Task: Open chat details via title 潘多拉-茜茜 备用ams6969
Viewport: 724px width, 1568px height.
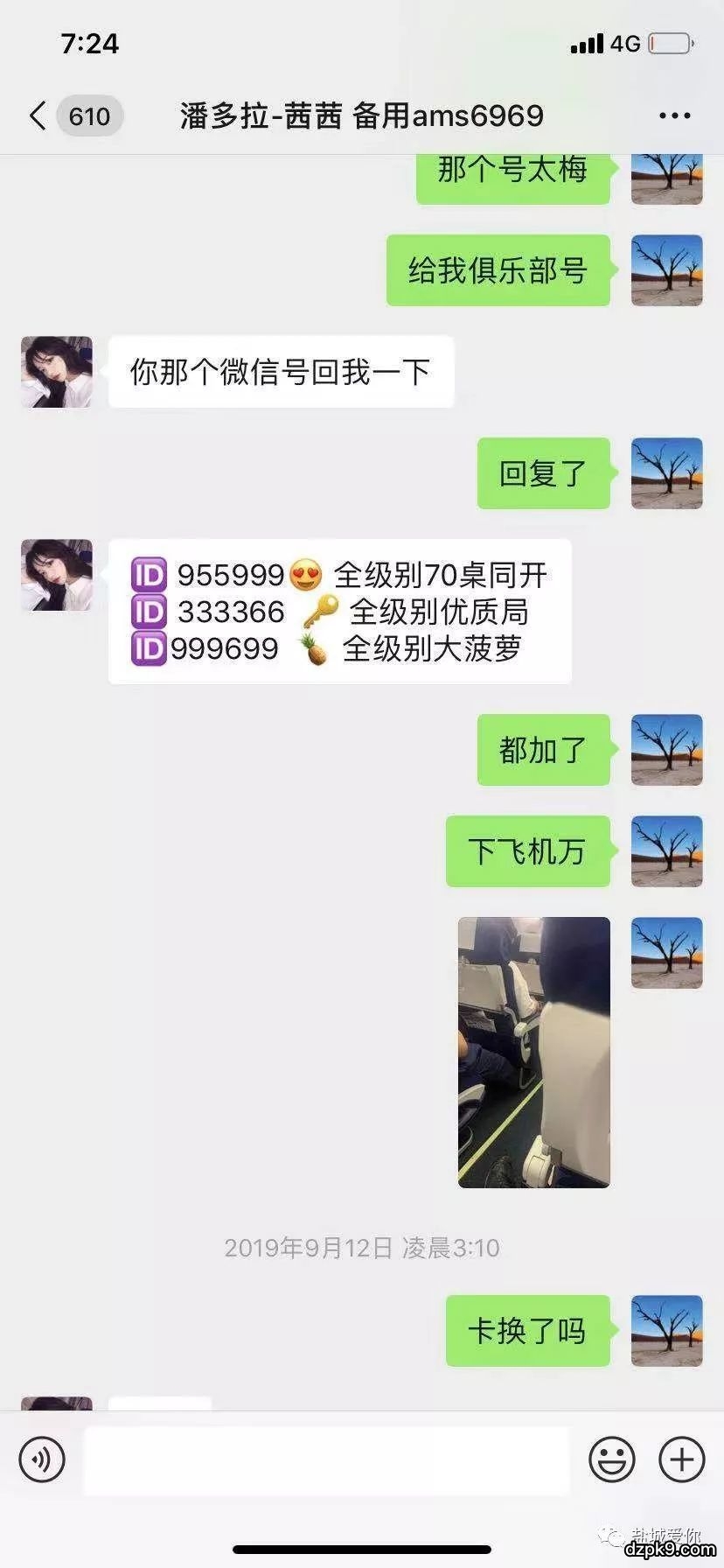Action: [362, 115]
